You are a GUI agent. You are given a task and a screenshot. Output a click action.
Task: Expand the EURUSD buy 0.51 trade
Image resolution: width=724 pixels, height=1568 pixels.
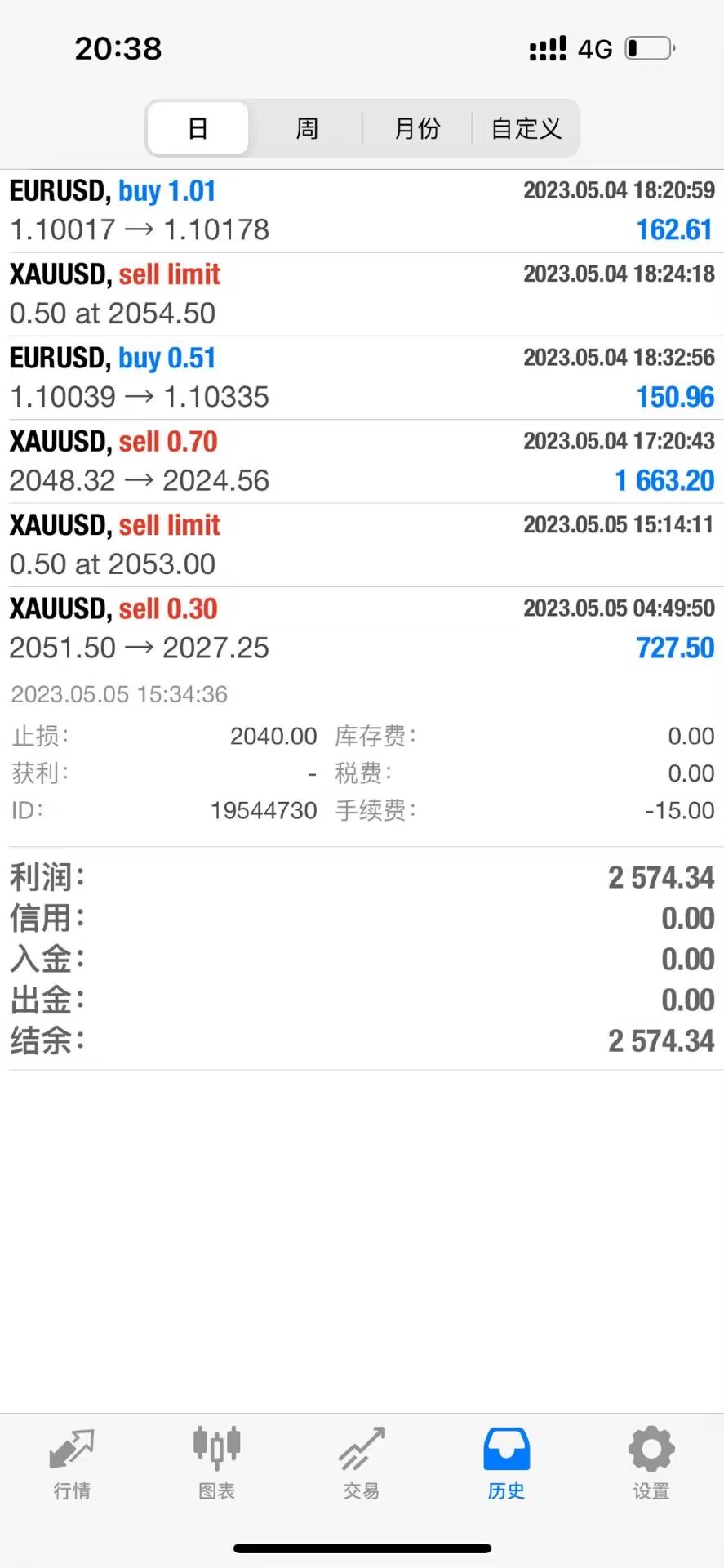pos(362,377)
